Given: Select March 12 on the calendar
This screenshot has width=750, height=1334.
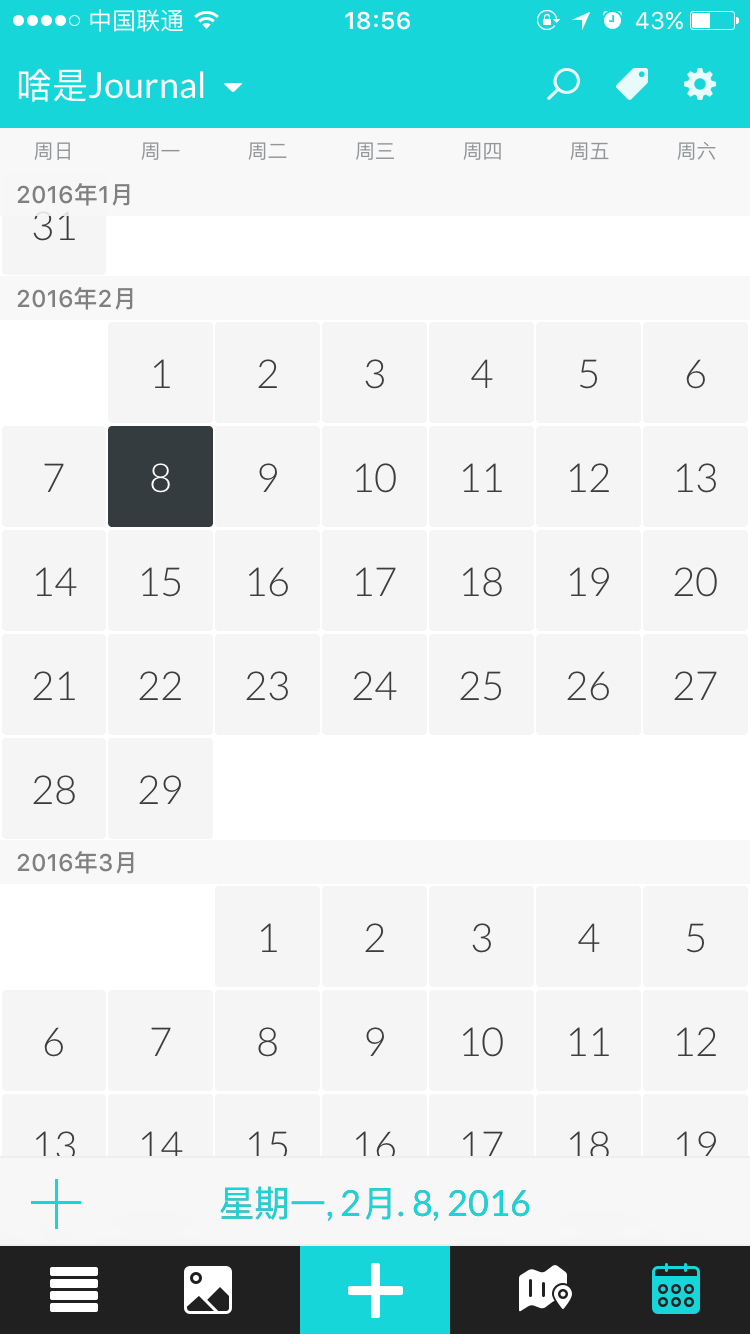Looking at the screenshot, I should tap(696, 1041).
